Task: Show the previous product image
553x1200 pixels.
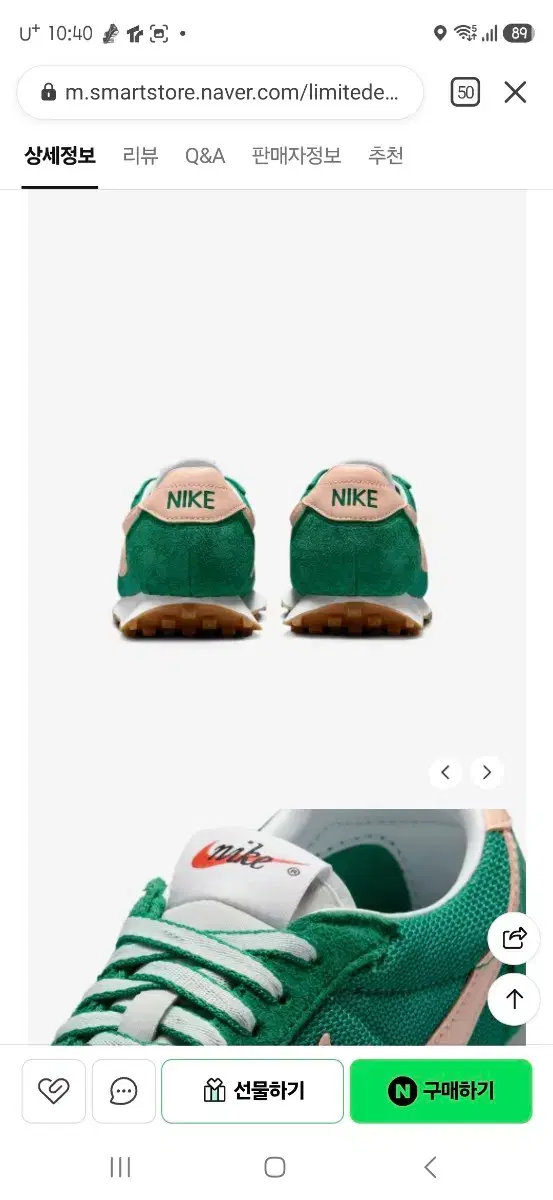Action: point(445,772)
